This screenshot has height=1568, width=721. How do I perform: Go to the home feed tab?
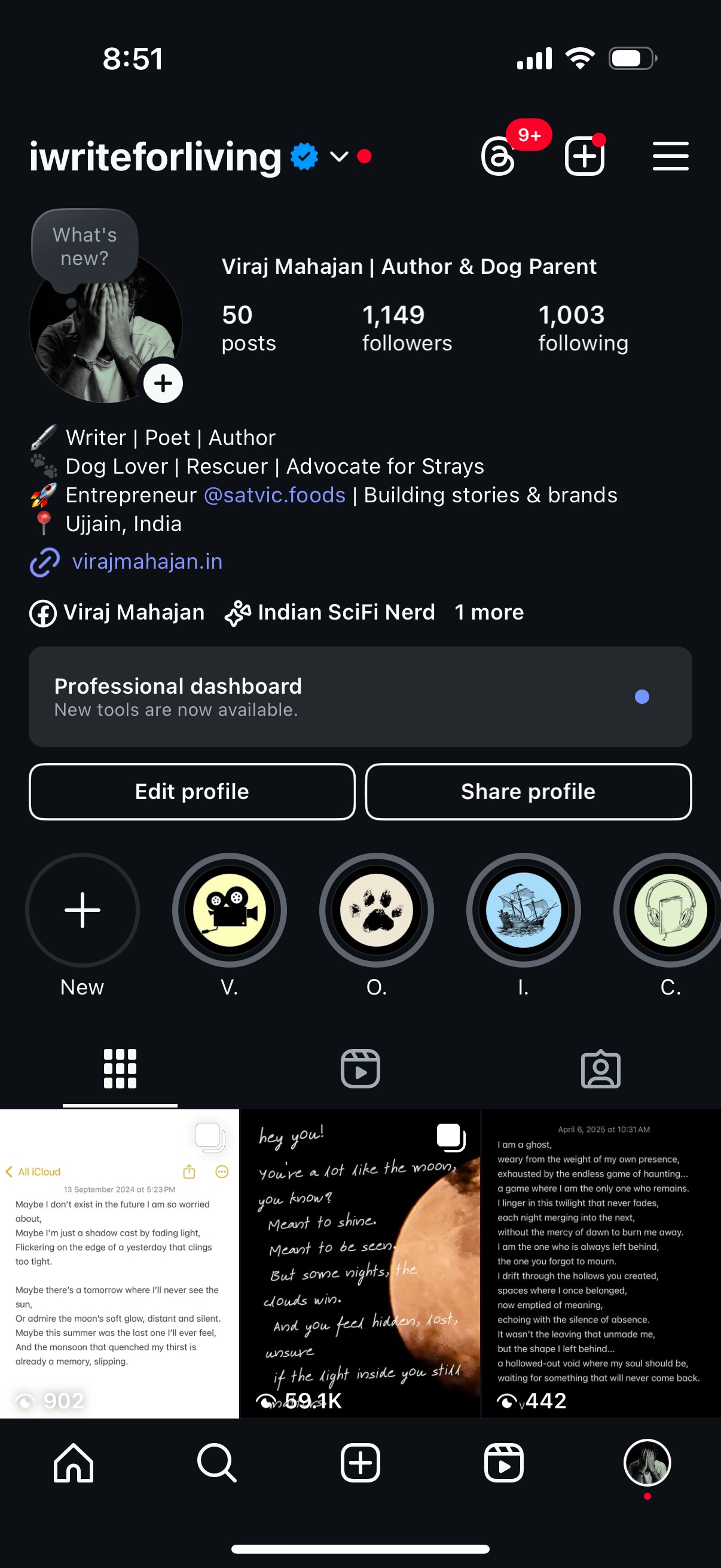click(x=73, y=1463)
